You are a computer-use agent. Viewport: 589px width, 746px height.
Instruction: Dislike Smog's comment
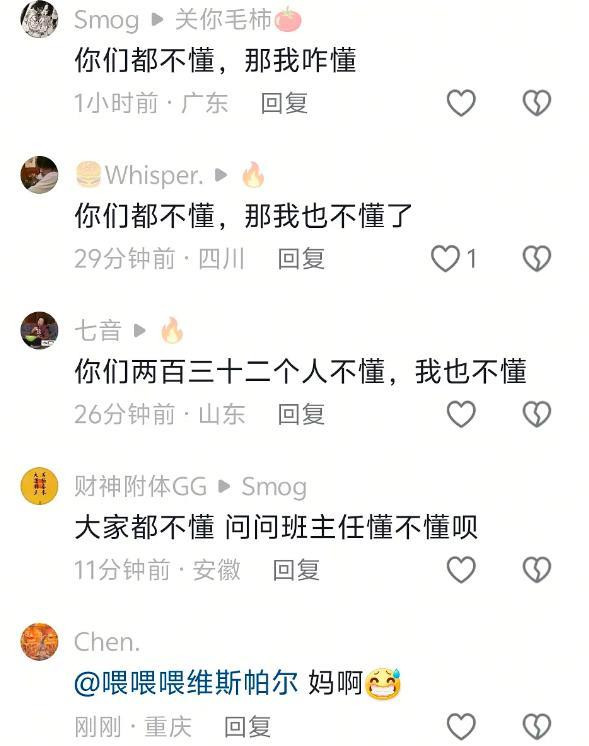(x=537, y=103)
